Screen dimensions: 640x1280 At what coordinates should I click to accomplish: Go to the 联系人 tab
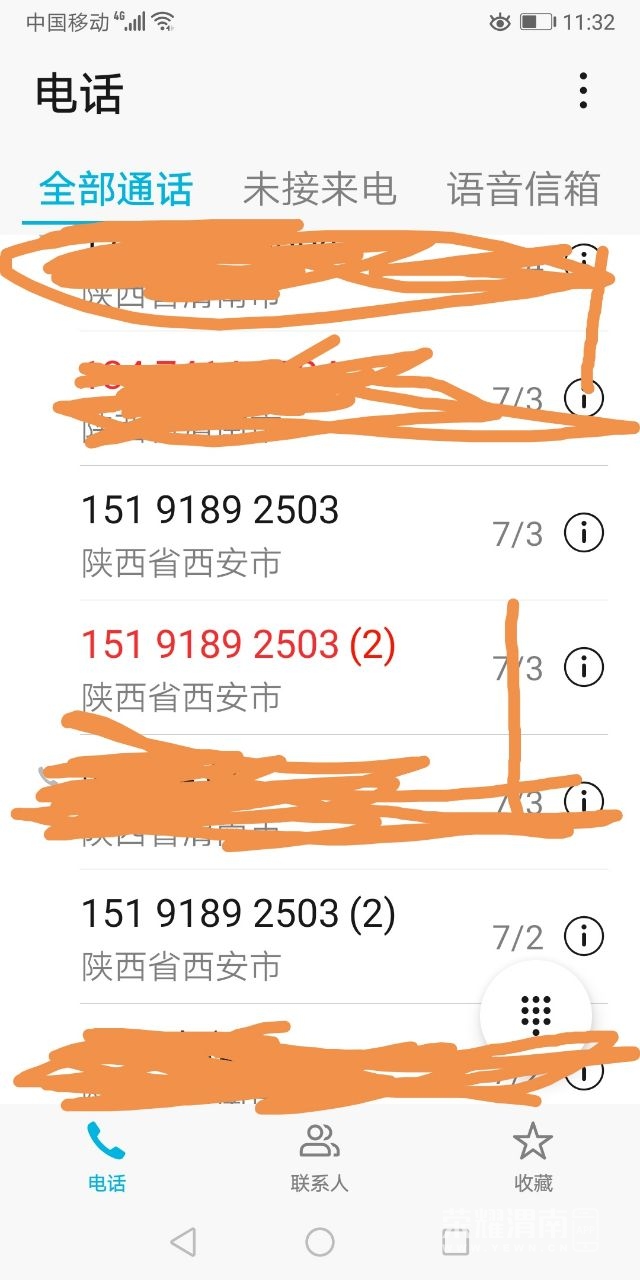click(320, 1156)
